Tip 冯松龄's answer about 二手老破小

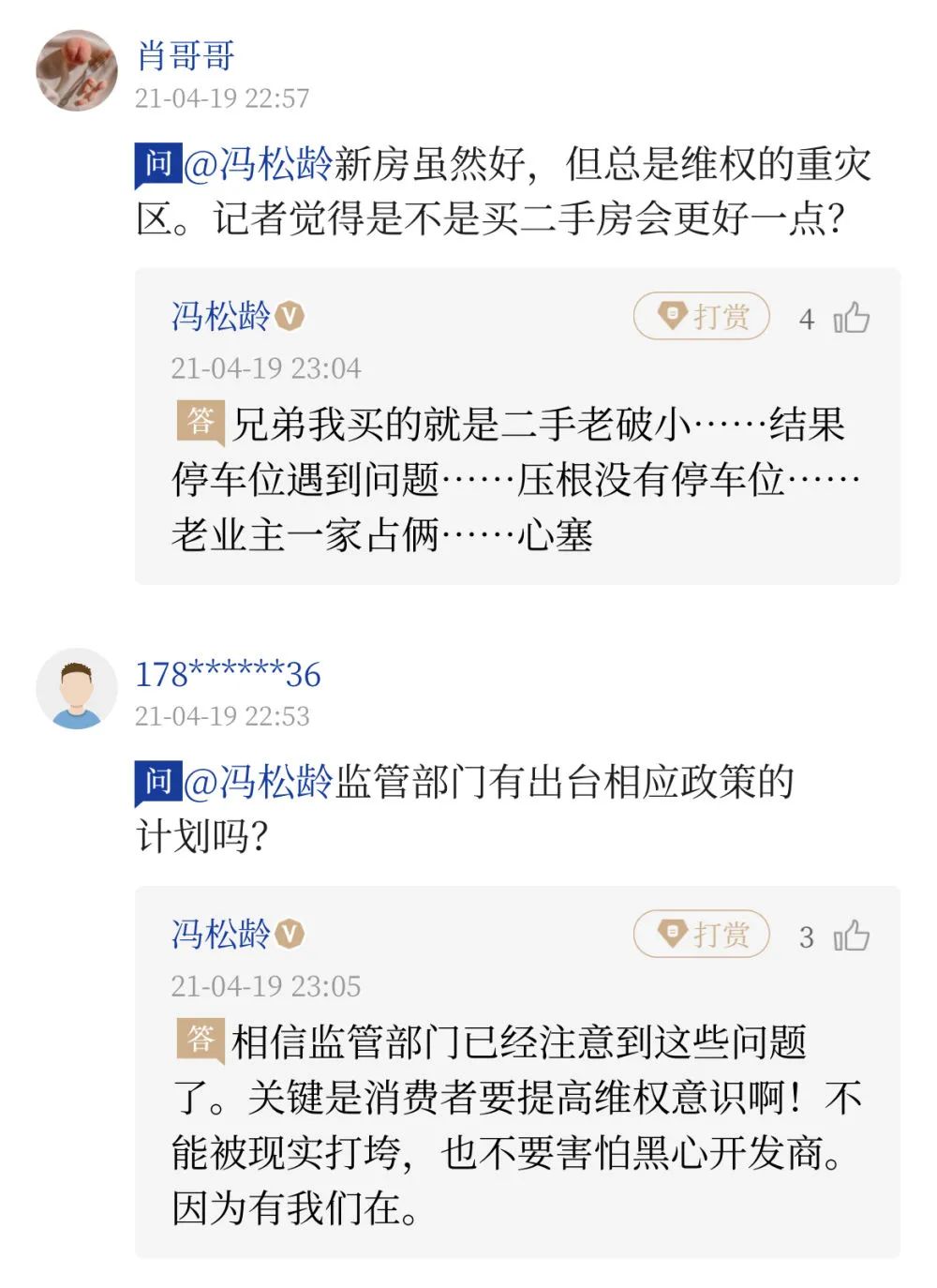coord(701,317)
